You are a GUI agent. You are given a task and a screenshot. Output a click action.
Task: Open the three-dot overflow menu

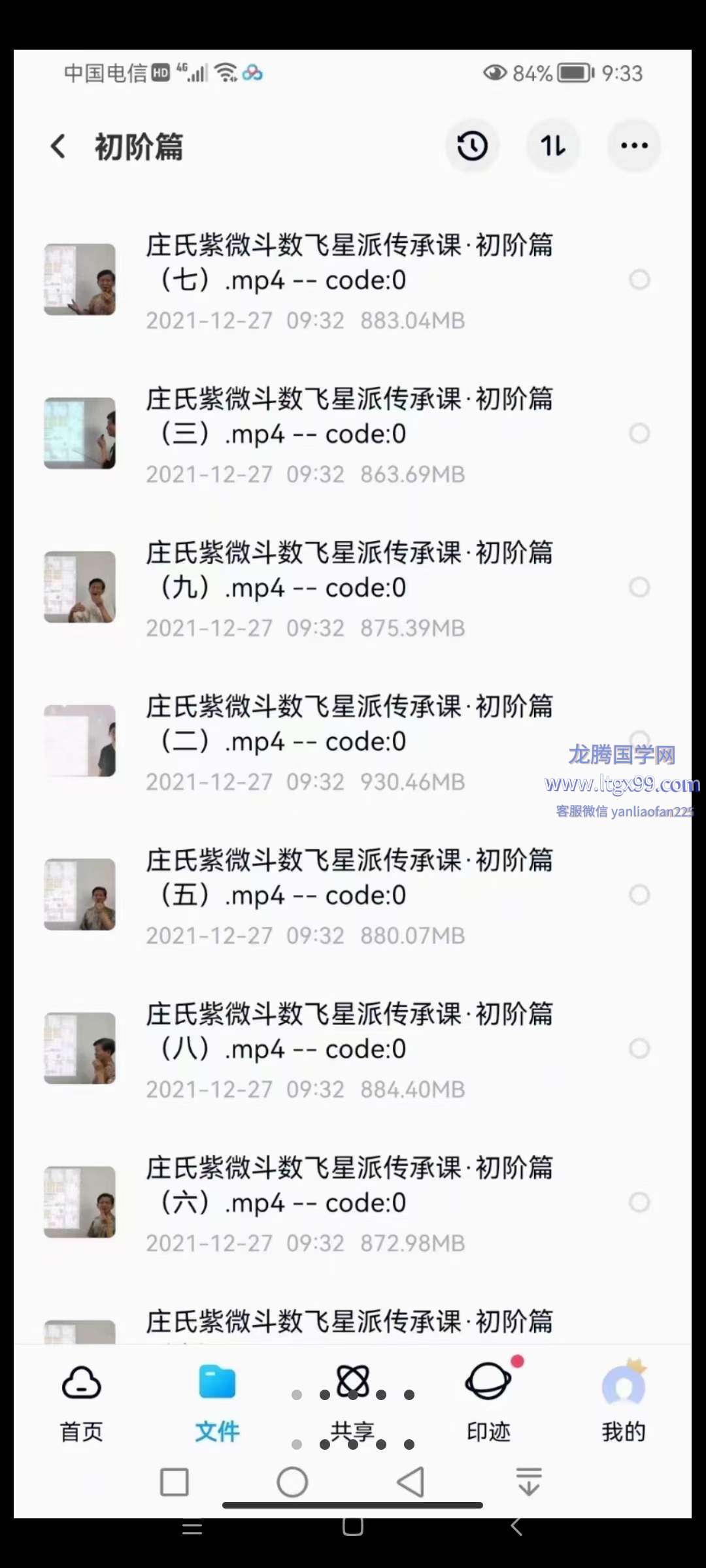pyautogui.click(x=634, y=146)
